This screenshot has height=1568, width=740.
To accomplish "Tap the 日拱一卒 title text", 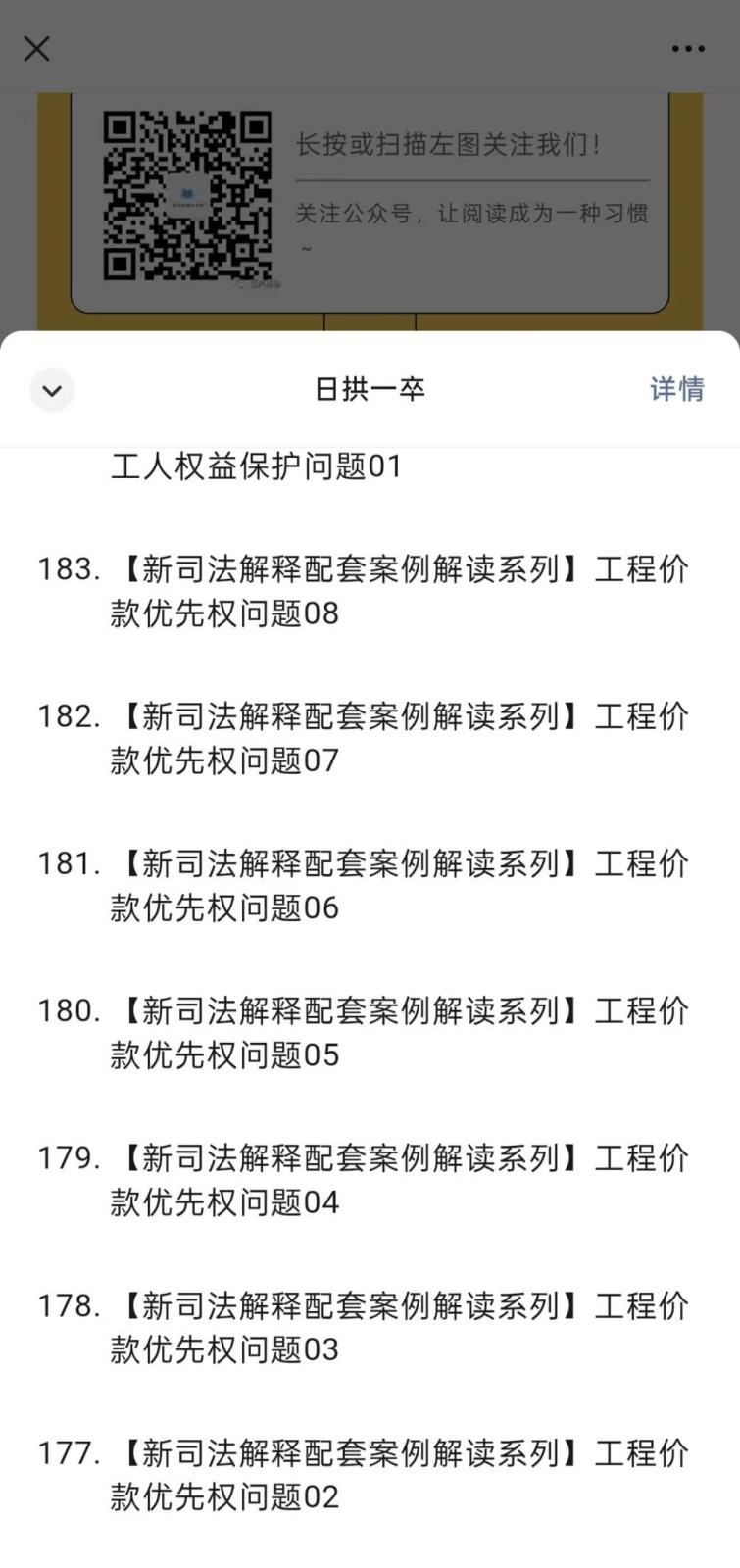I will click(370, 389).
